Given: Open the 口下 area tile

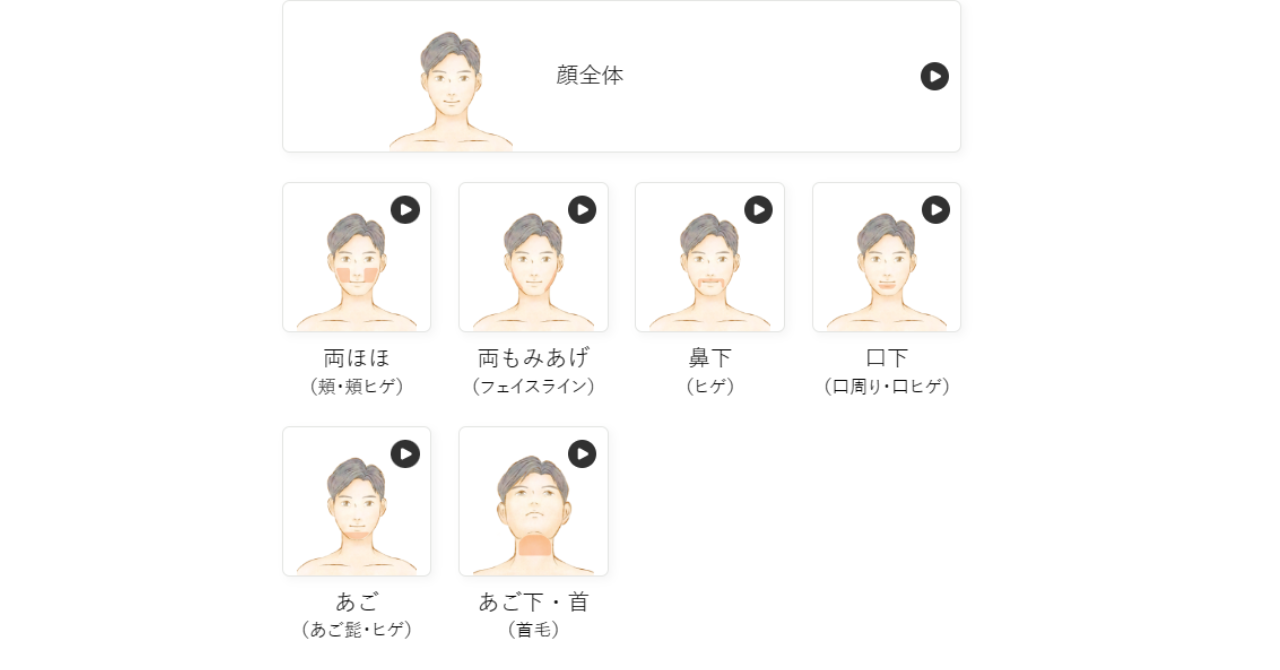Looking at the screenshot, I should 886,258.
